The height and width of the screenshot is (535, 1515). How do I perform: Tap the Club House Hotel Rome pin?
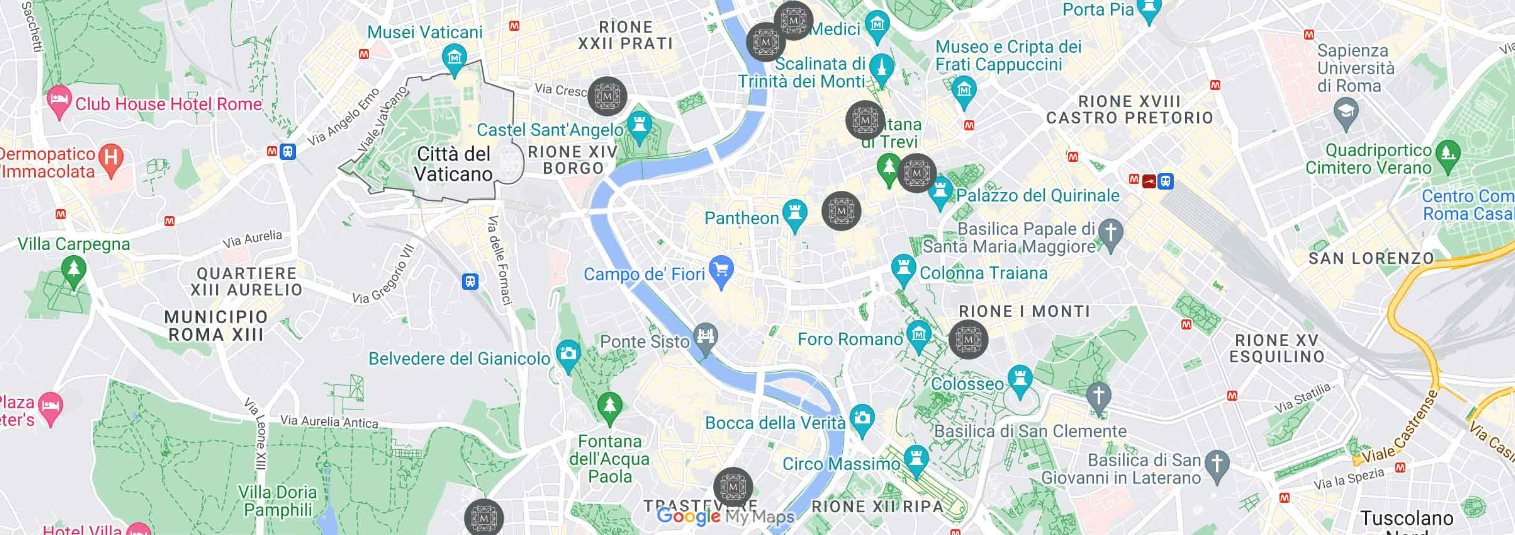pos(59,101)
